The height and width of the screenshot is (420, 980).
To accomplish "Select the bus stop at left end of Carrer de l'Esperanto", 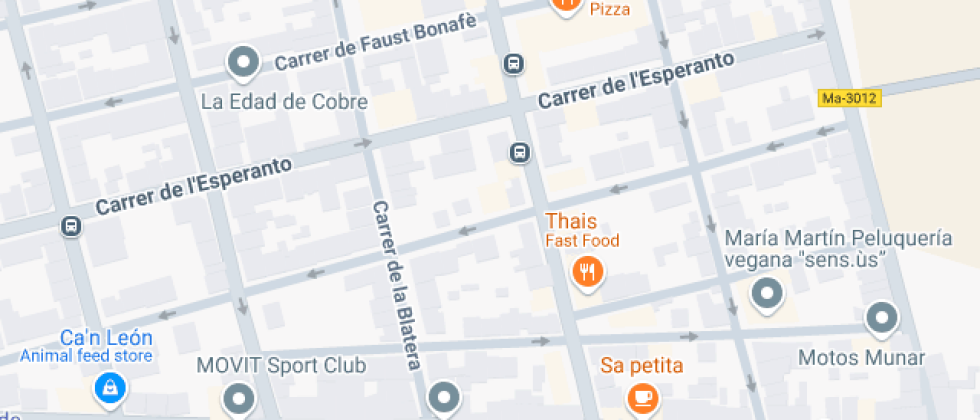I will 72,226.
